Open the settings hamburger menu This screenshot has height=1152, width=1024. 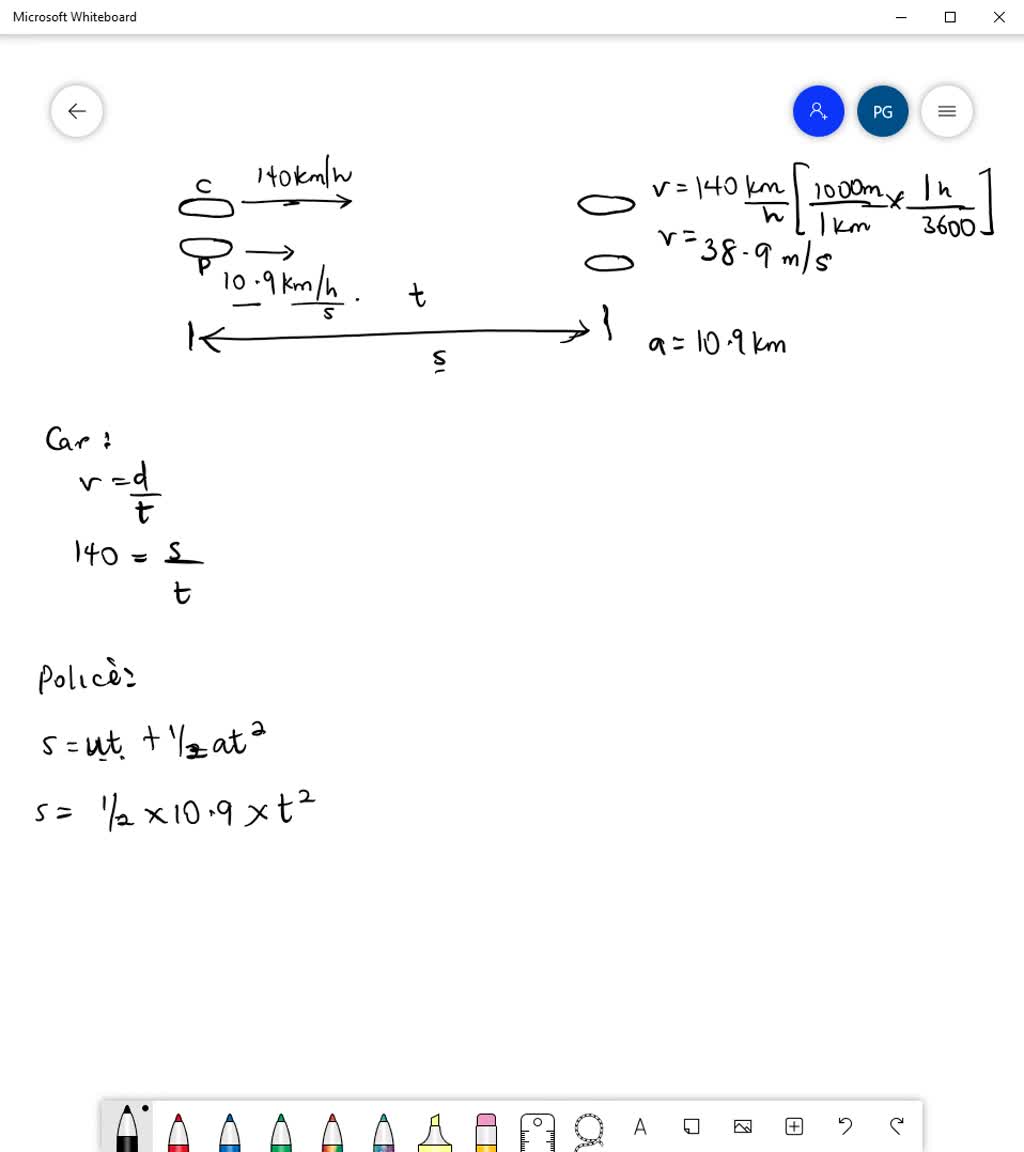tap(947, 111)
